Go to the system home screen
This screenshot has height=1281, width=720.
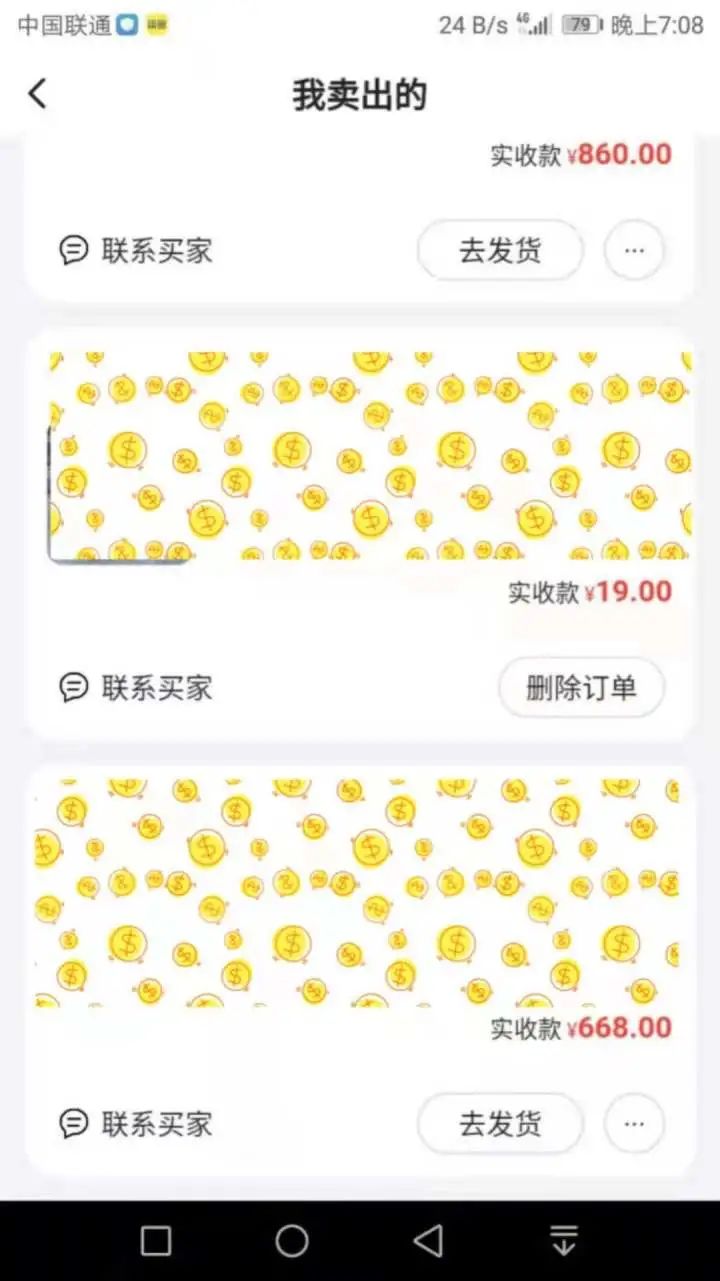292,1241
